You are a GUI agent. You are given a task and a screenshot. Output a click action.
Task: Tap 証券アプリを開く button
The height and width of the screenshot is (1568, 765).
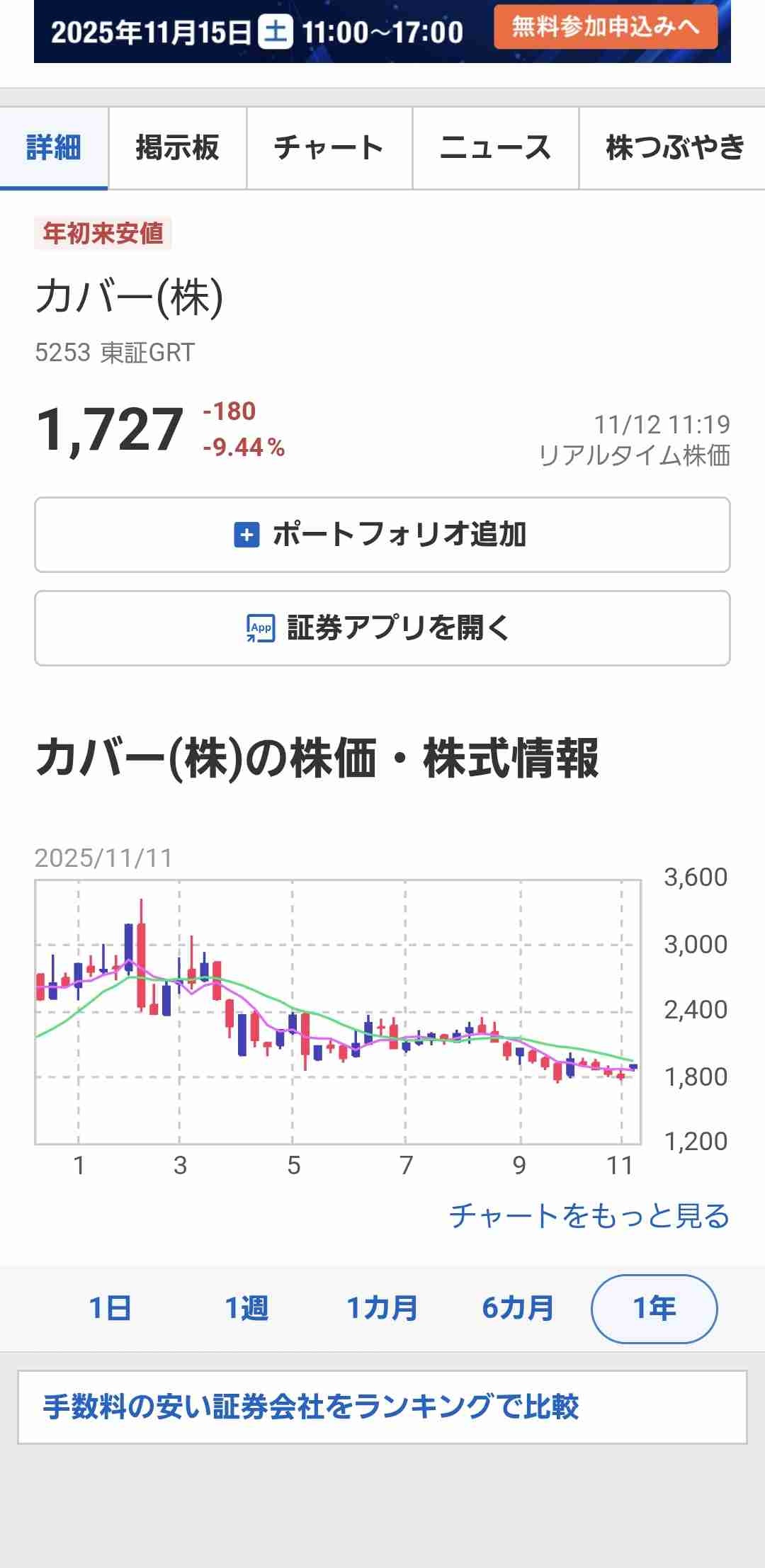(x=382, y=628)
